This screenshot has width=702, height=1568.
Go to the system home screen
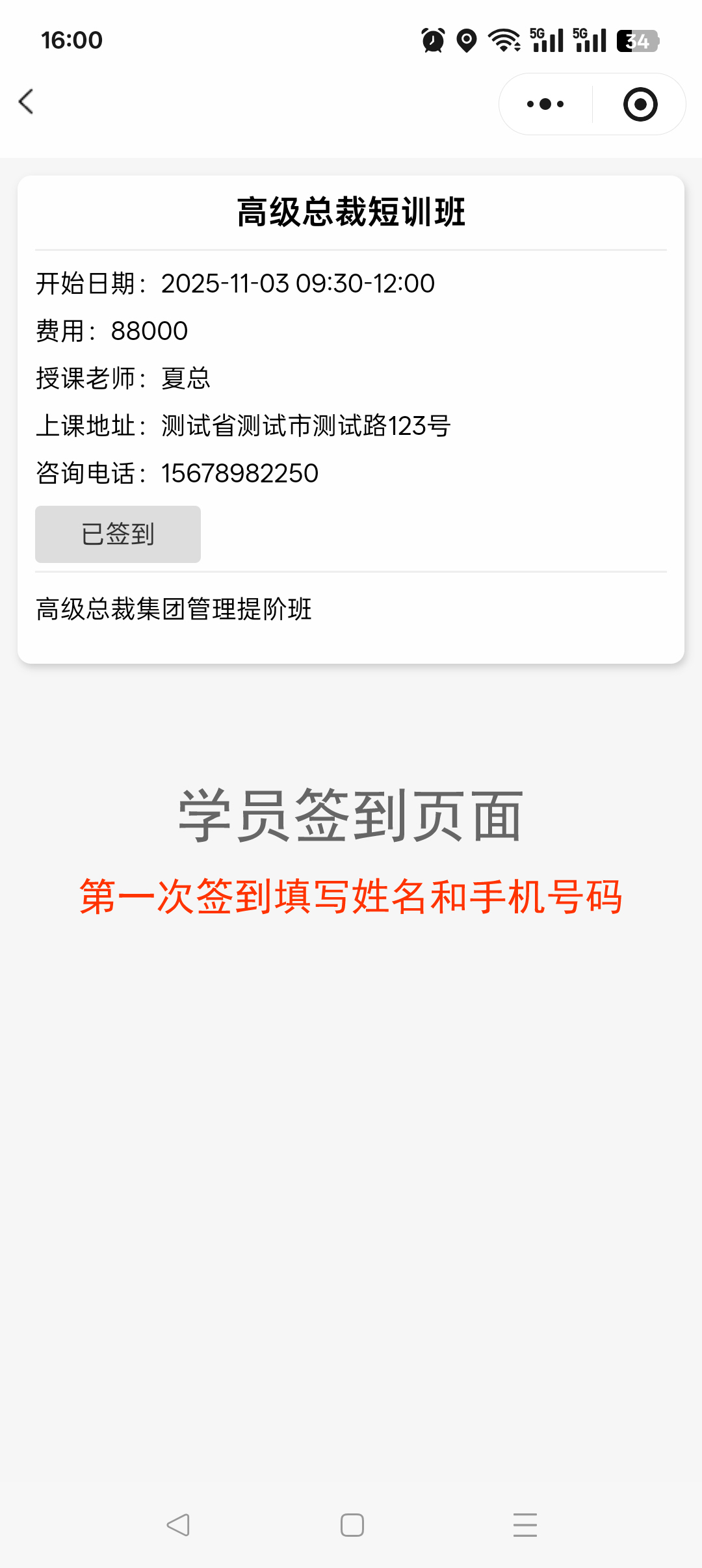point(352,1524)
